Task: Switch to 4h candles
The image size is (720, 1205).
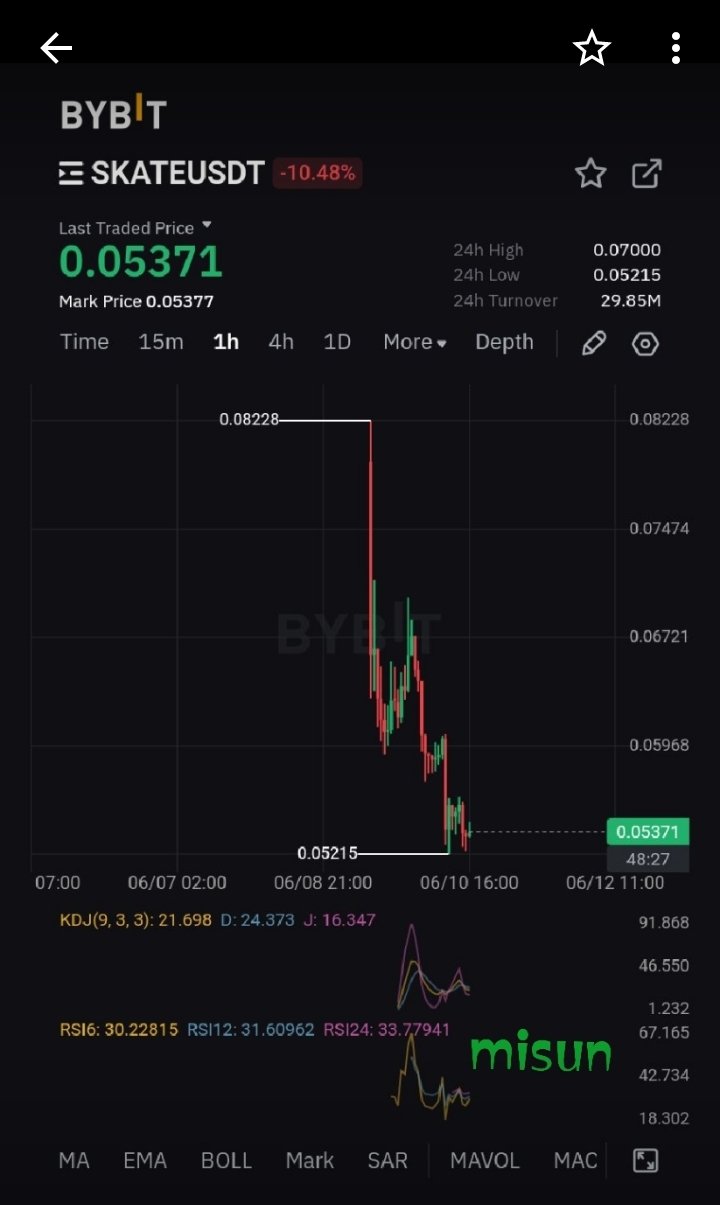Action: point(281,342)
